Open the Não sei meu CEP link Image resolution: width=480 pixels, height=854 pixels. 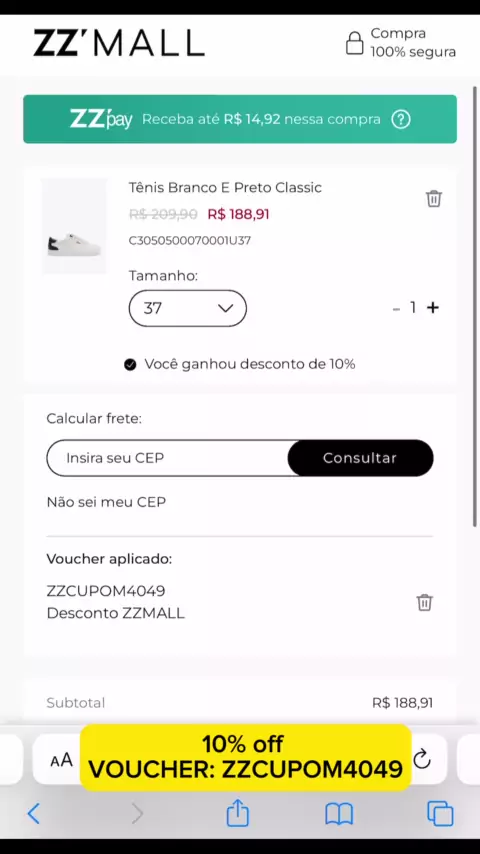coord(106,502)
